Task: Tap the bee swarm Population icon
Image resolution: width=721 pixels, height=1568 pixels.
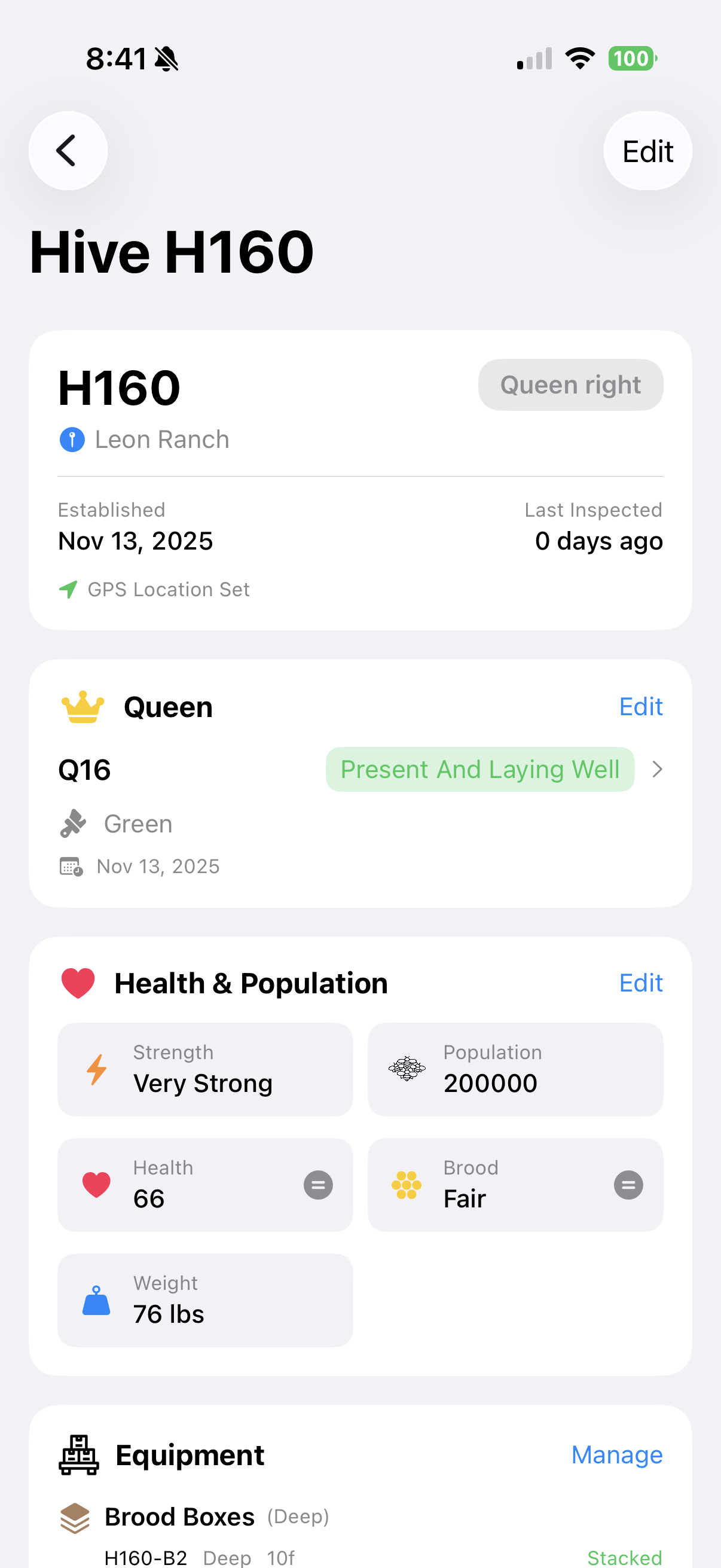Action: coord(407,1069)
